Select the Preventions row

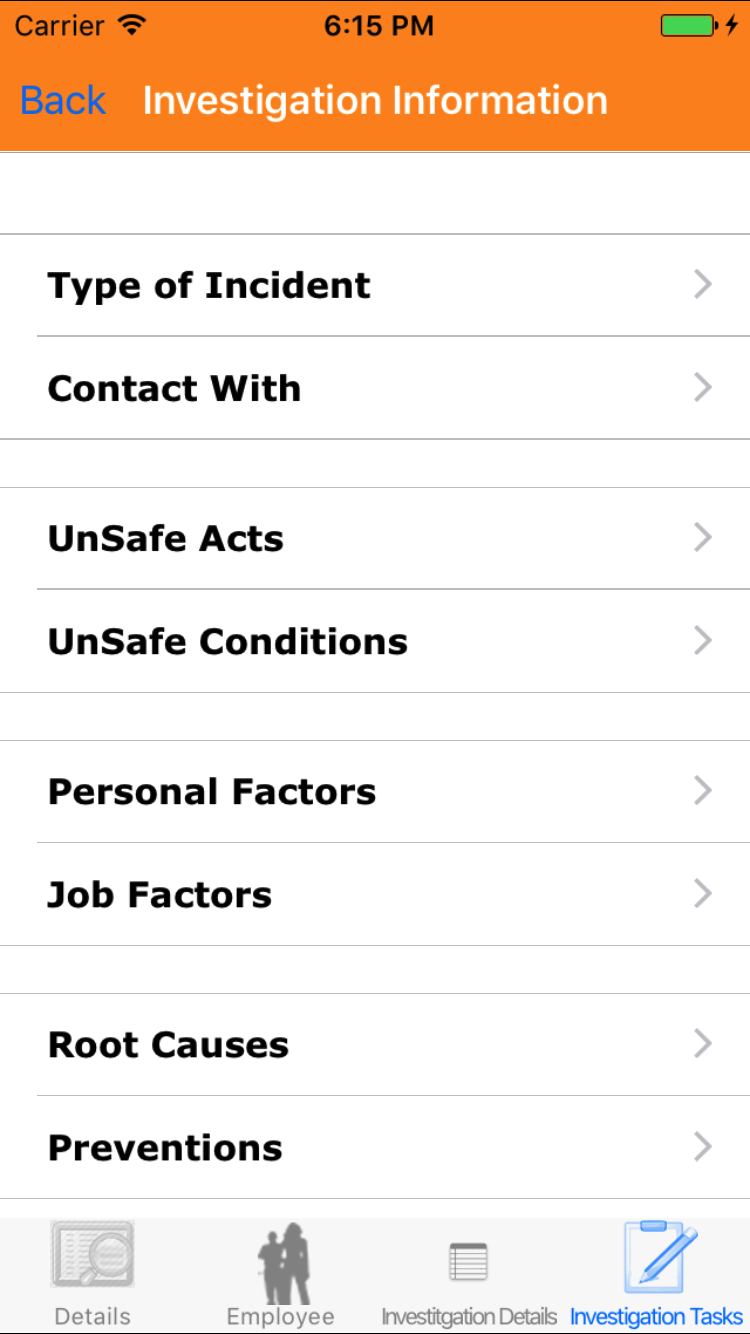(375, 1147)
